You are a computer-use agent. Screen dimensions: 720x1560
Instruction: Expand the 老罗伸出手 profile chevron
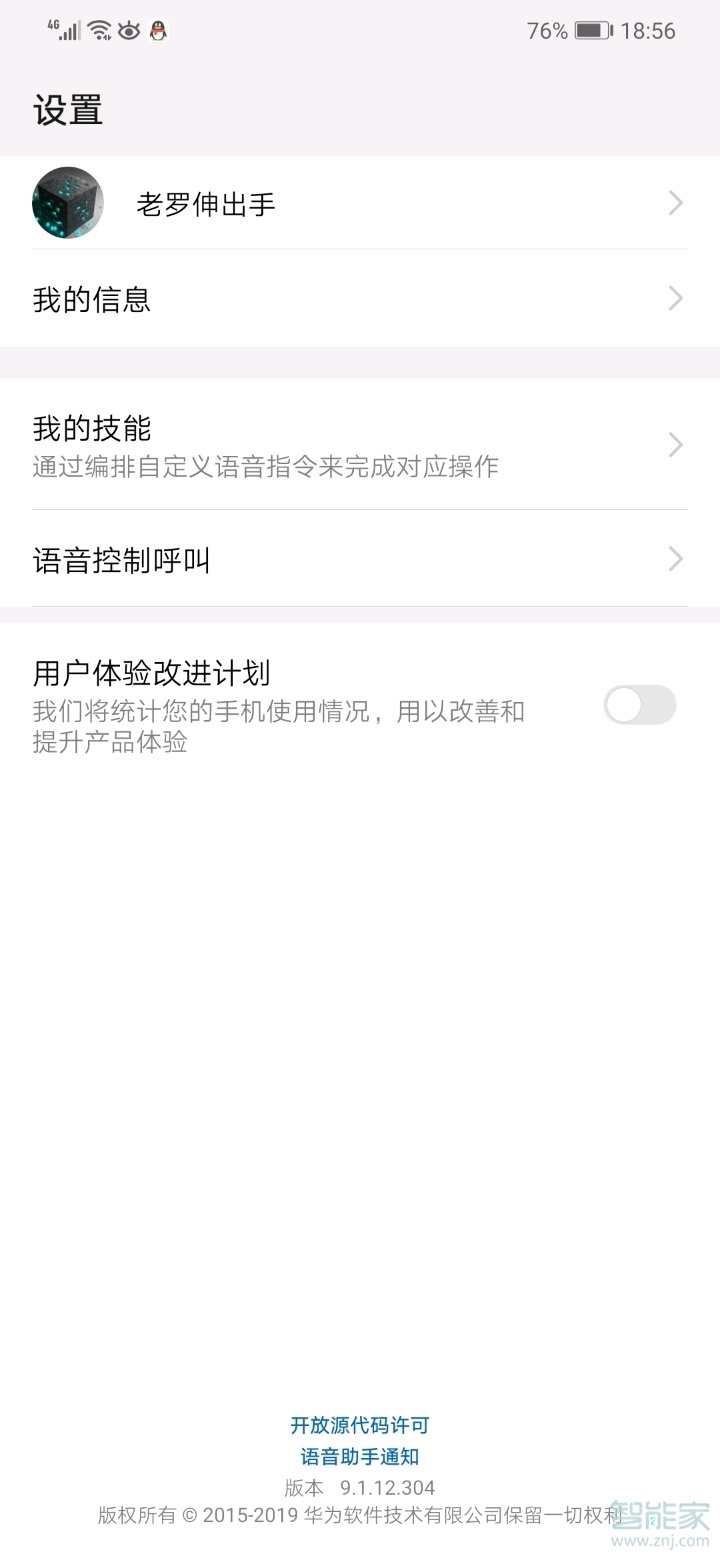point(675,202)
